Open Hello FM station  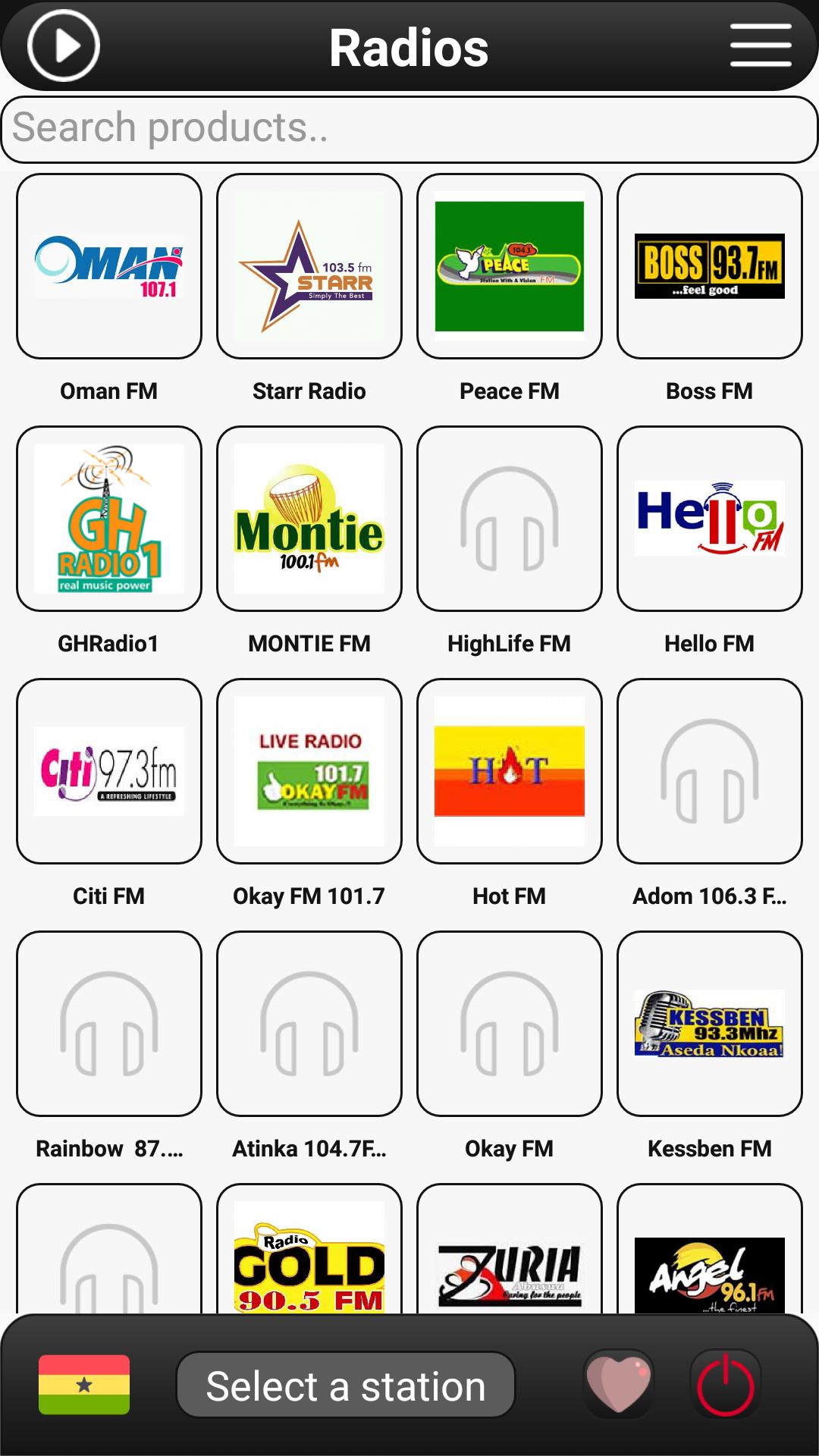(710, 519)
